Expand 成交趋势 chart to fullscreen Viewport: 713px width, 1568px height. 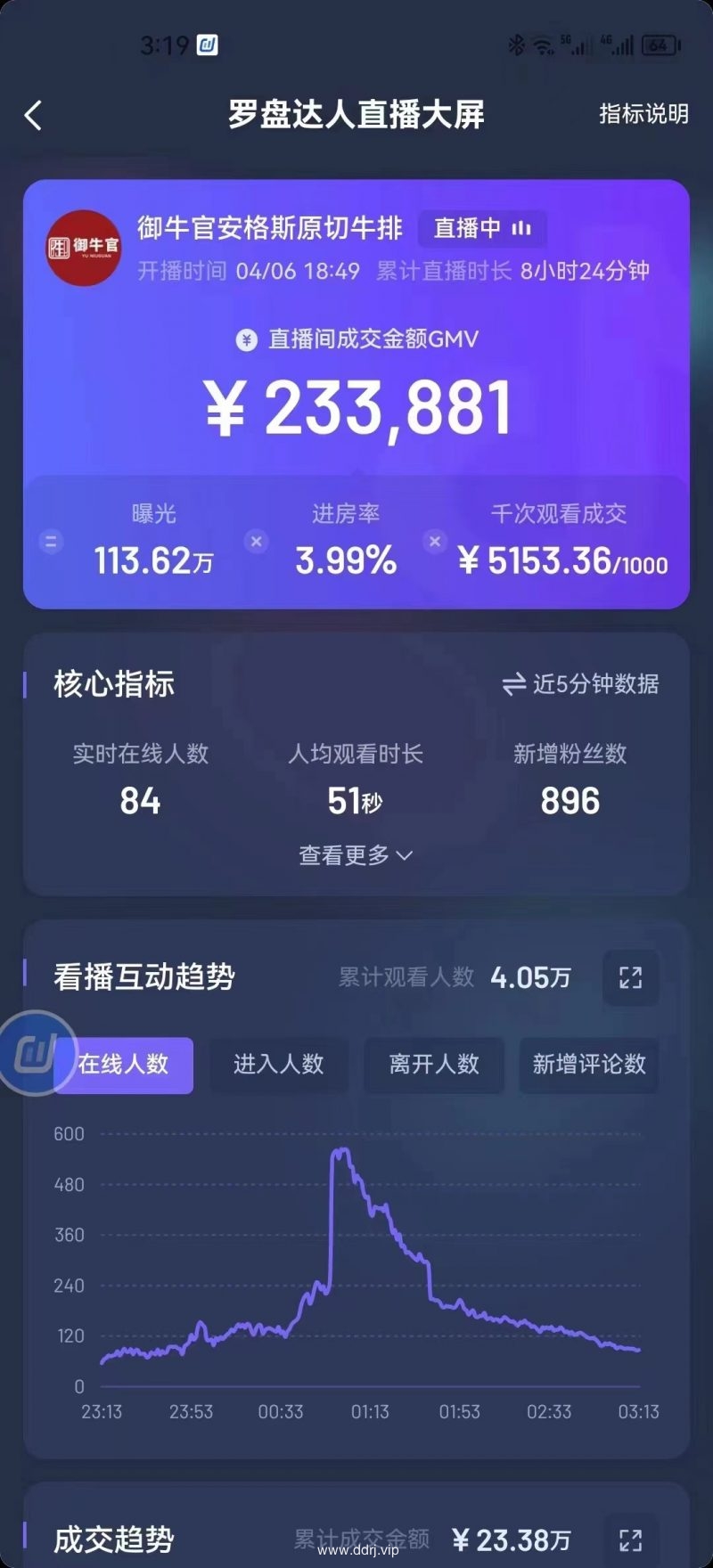click(x=631, y=1539)
